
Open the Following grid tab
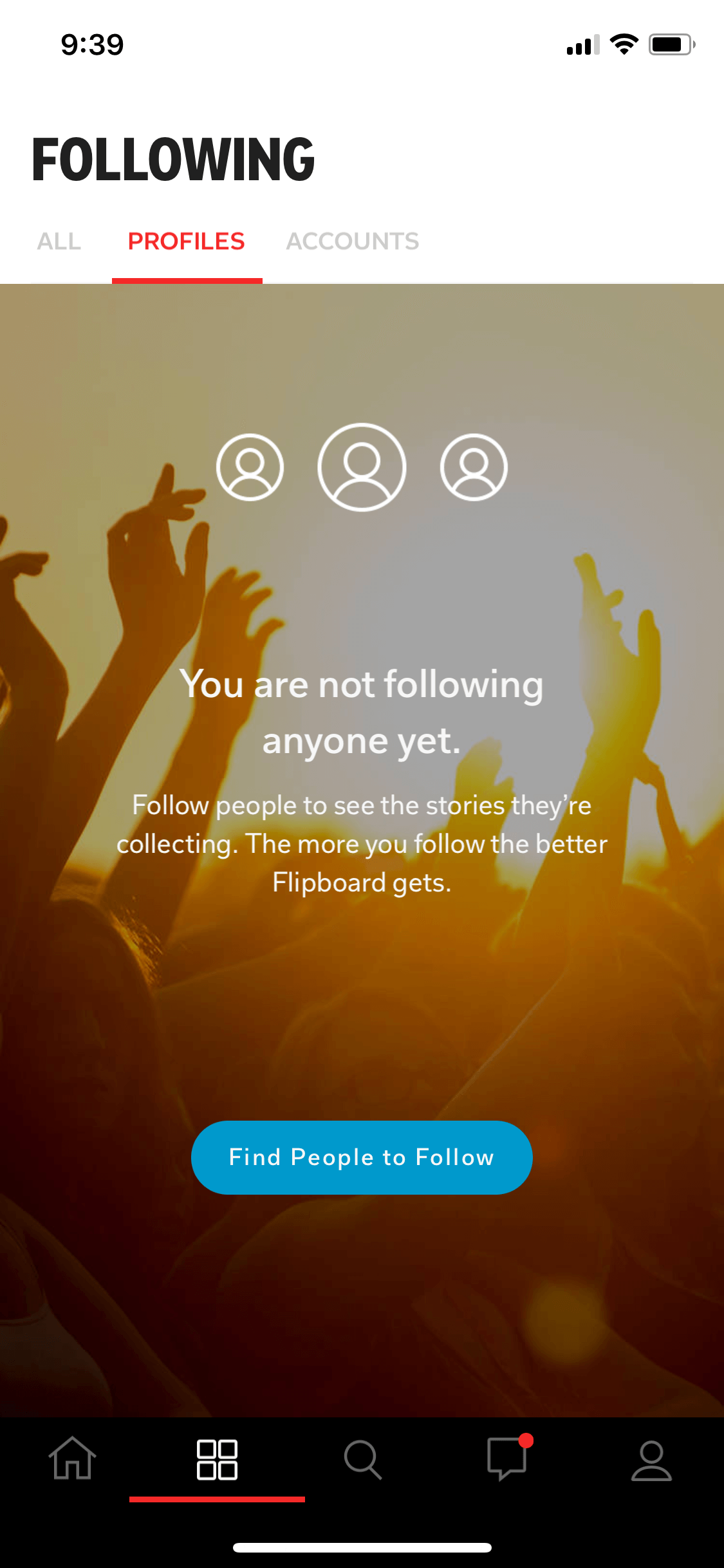pyautogui.click(x=217, y=1459)
